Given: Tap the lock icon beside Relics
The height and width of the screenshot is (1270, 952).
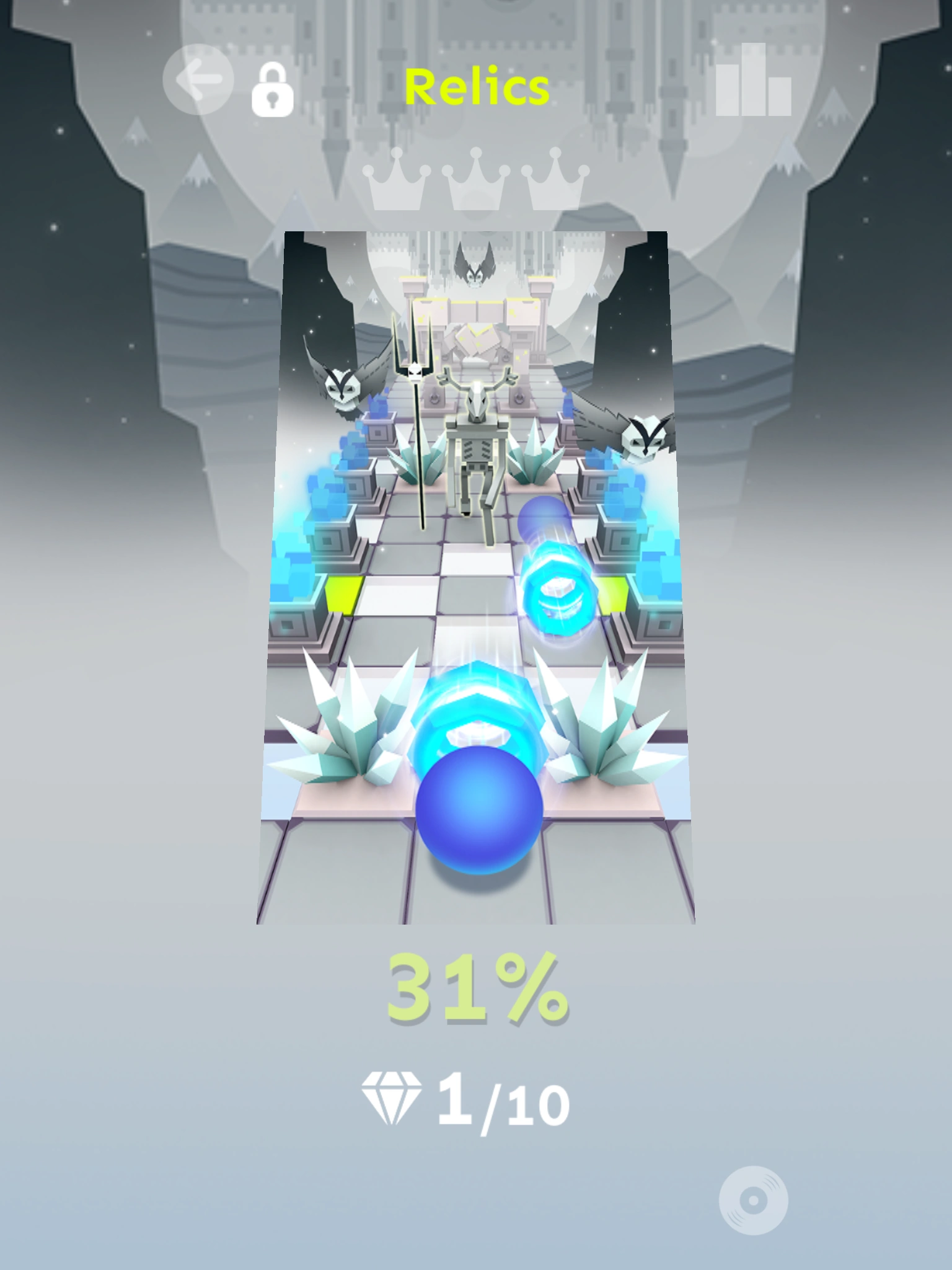Looking at the screenshot, I should [x=272, y=90].
